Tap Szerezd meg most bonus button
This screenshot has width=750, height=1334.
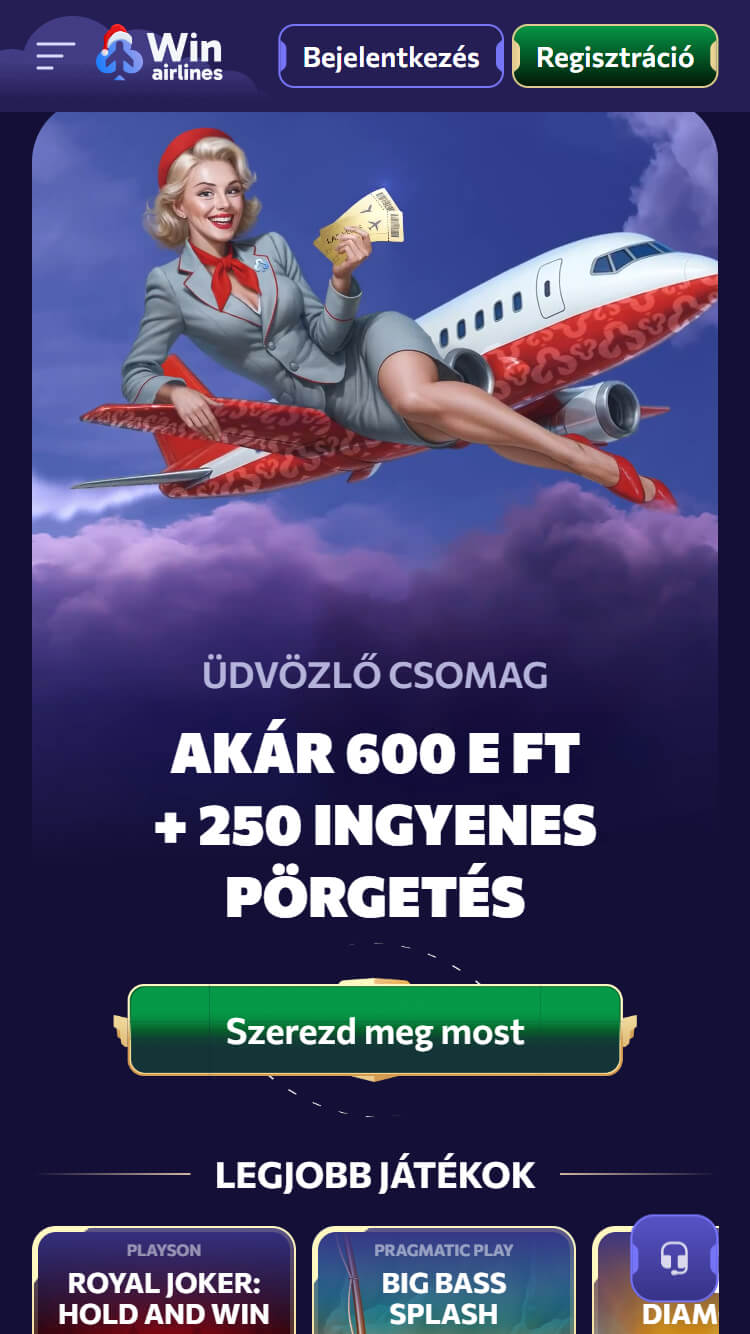pyautogui.click(x=375, y=1030)
